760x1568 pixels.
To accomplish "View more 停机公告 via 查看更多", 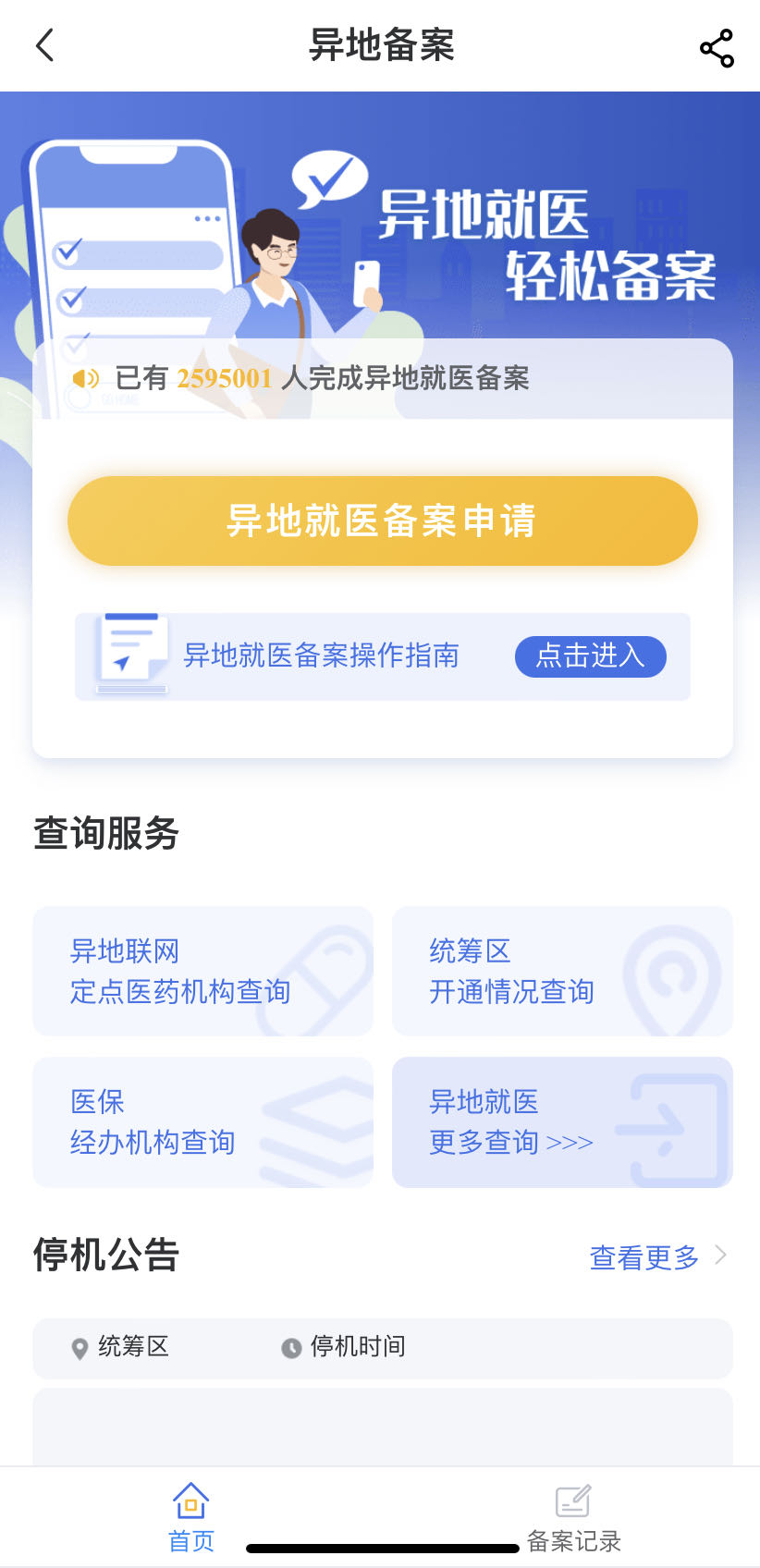I will (x=656, y=1256).
